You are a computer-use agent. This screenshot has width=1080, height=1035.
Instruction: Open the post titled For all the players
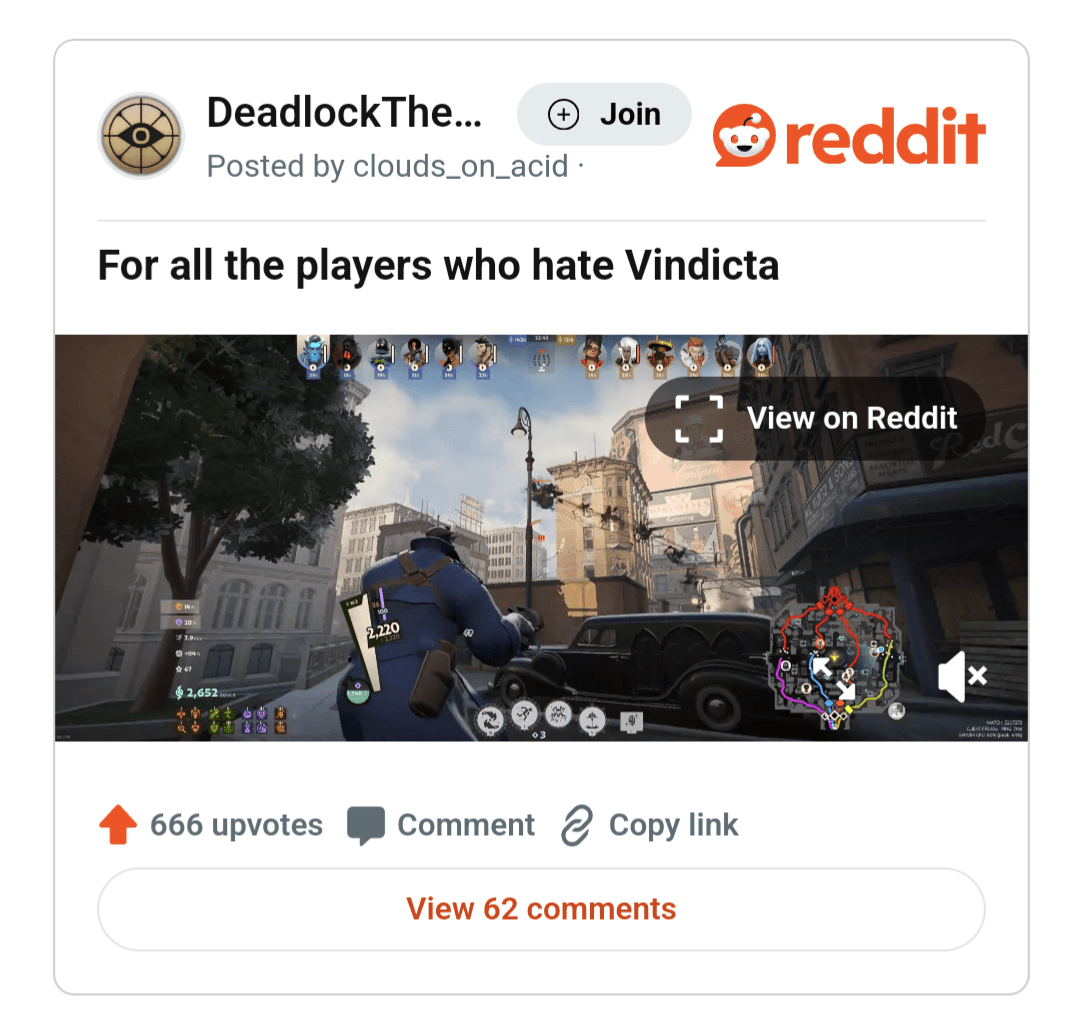(x=438, y=267)
